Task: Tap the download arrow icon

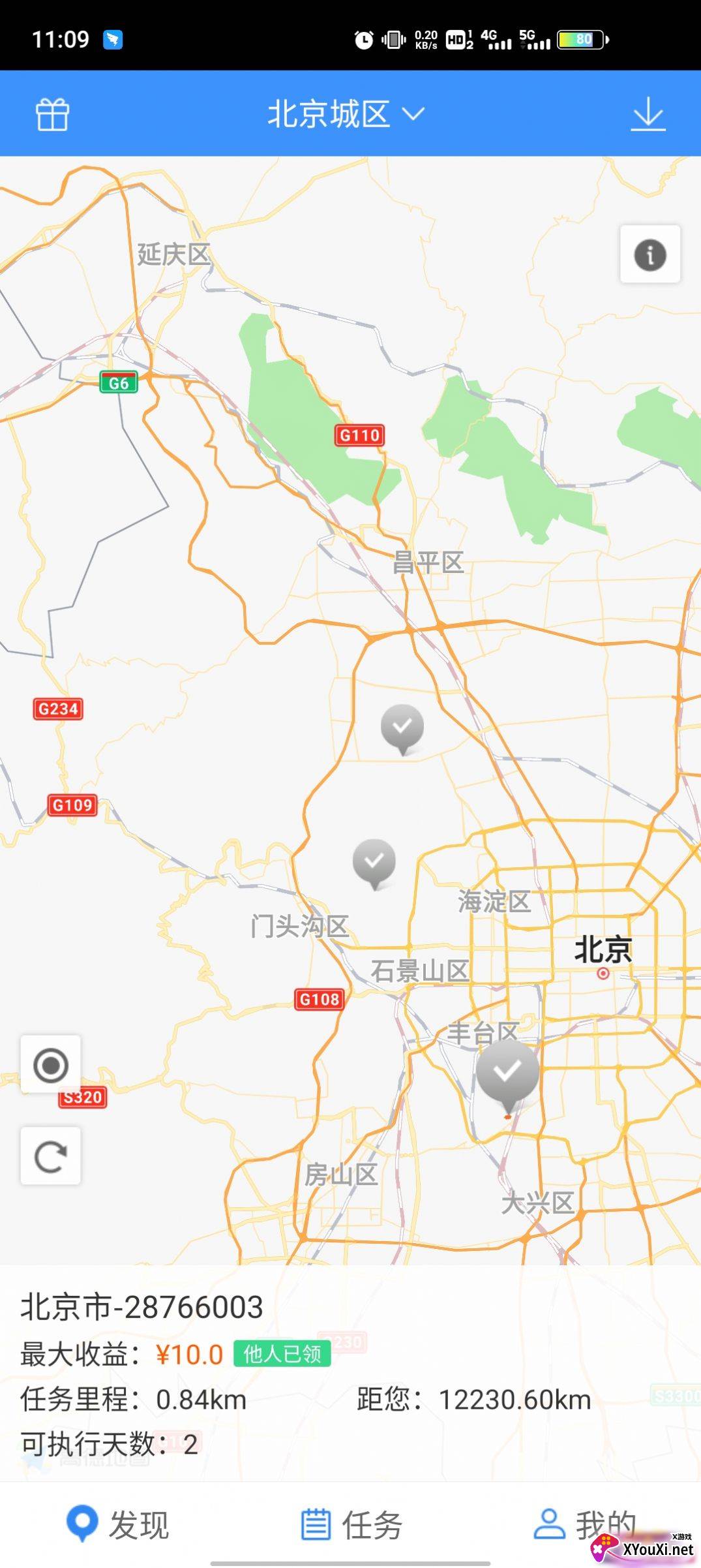Action: pos(648,114)
